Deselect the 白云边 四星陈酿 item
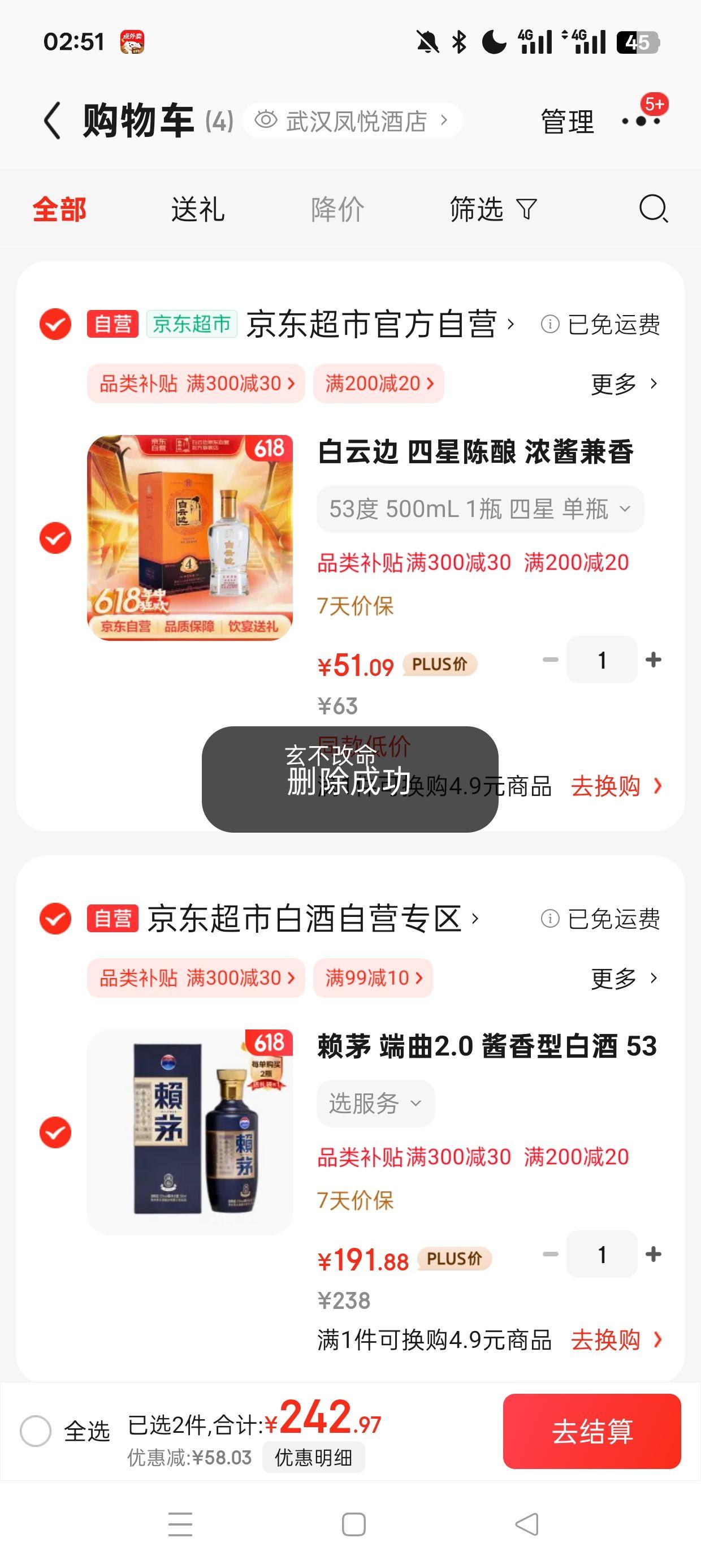701x1568 pixels. [x=55, y=538]
